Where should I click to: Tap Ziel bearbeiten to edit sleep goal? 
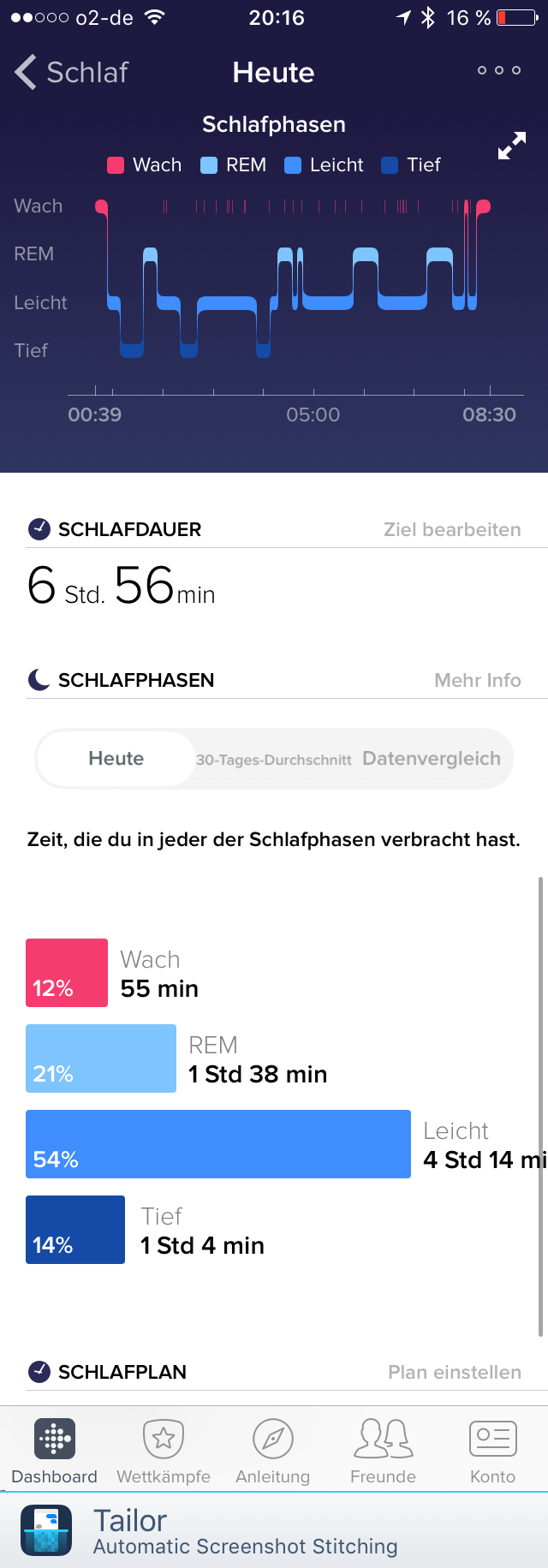(x=452, y=529)
